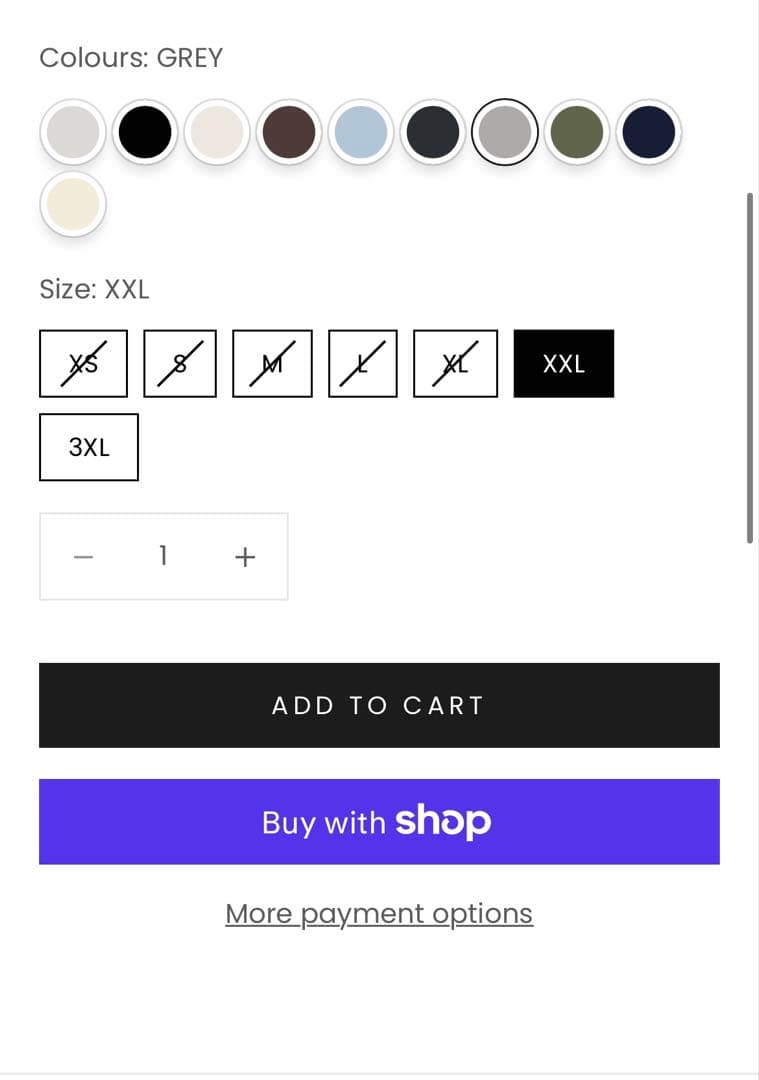The image size is (759, 1080).
Task: Select the unavailable XL size
Action: tap(455, 363)
